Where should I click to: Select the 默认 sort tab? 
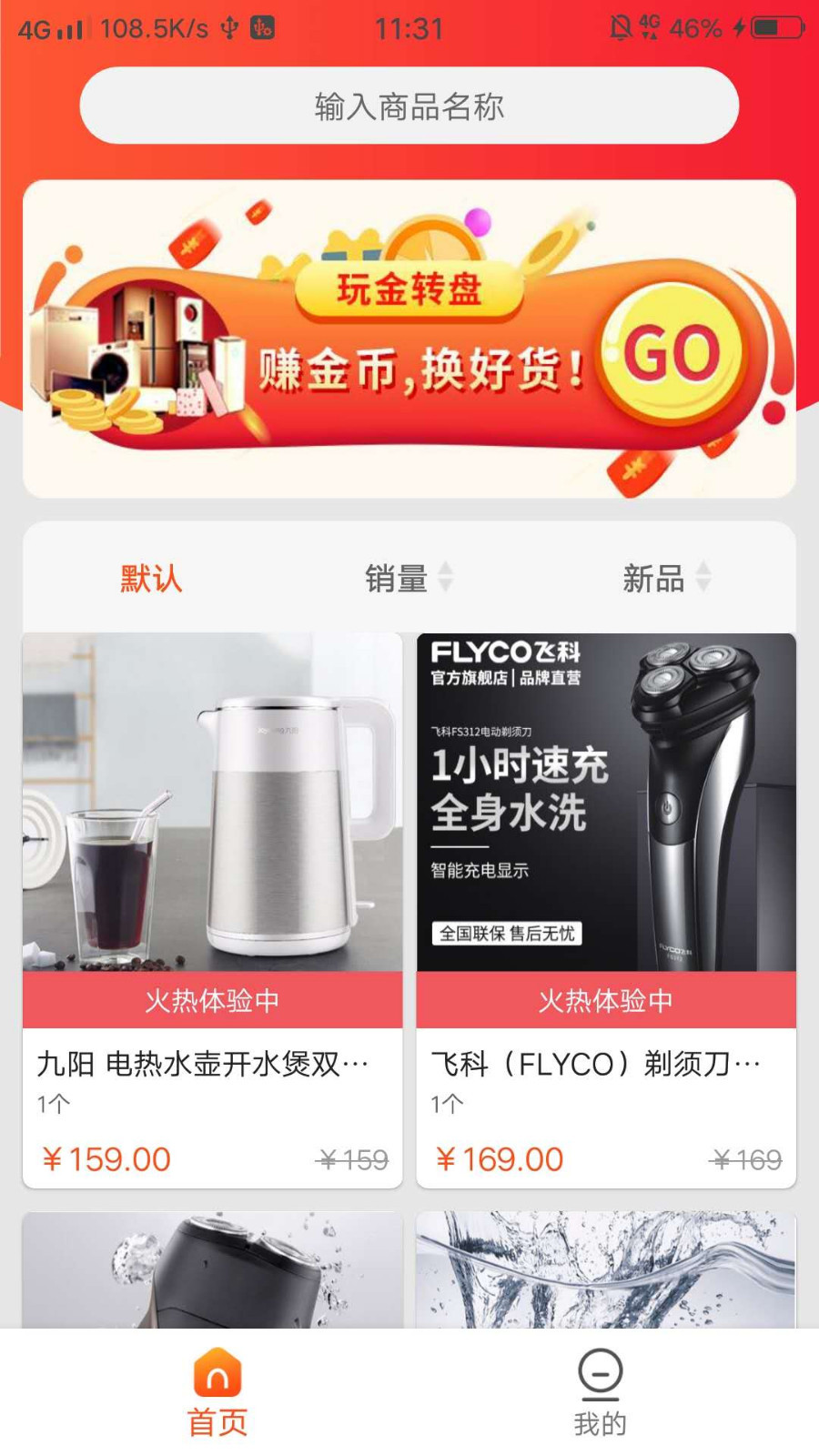tap(151, 578)
